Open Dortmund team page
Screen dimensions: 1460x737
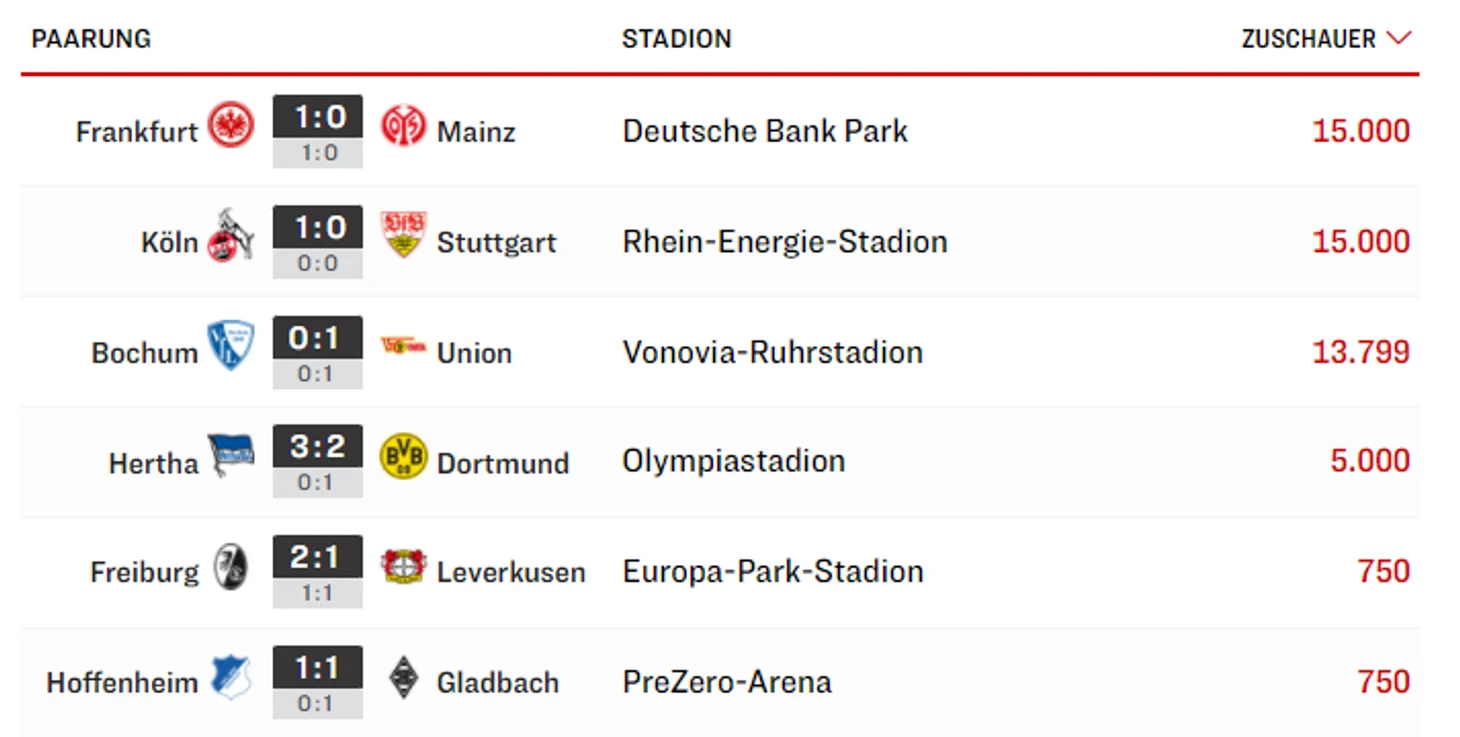(x=502, y=463)
